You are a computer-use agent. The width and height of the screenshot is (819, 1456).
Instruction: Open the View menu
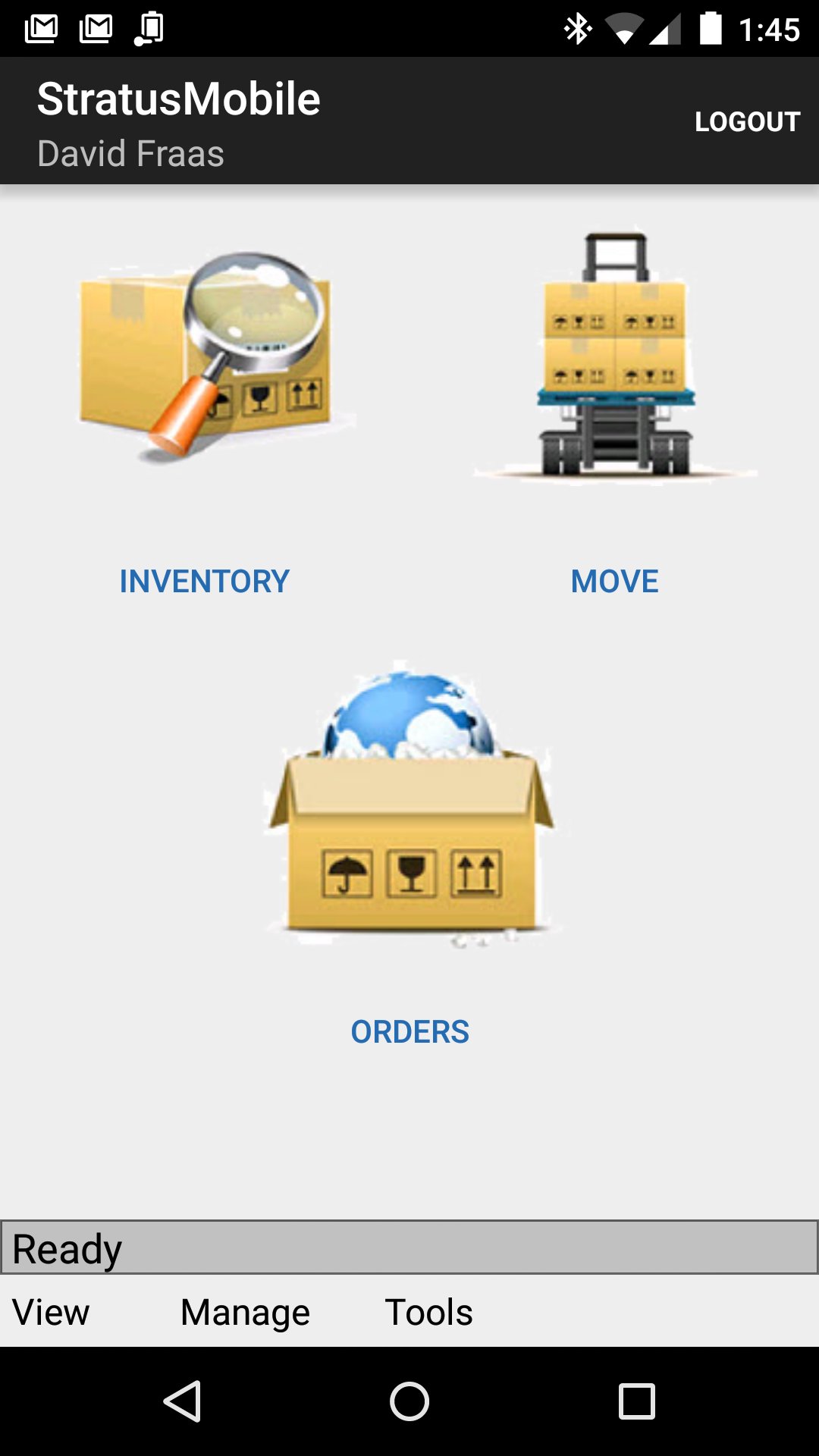49,1311
